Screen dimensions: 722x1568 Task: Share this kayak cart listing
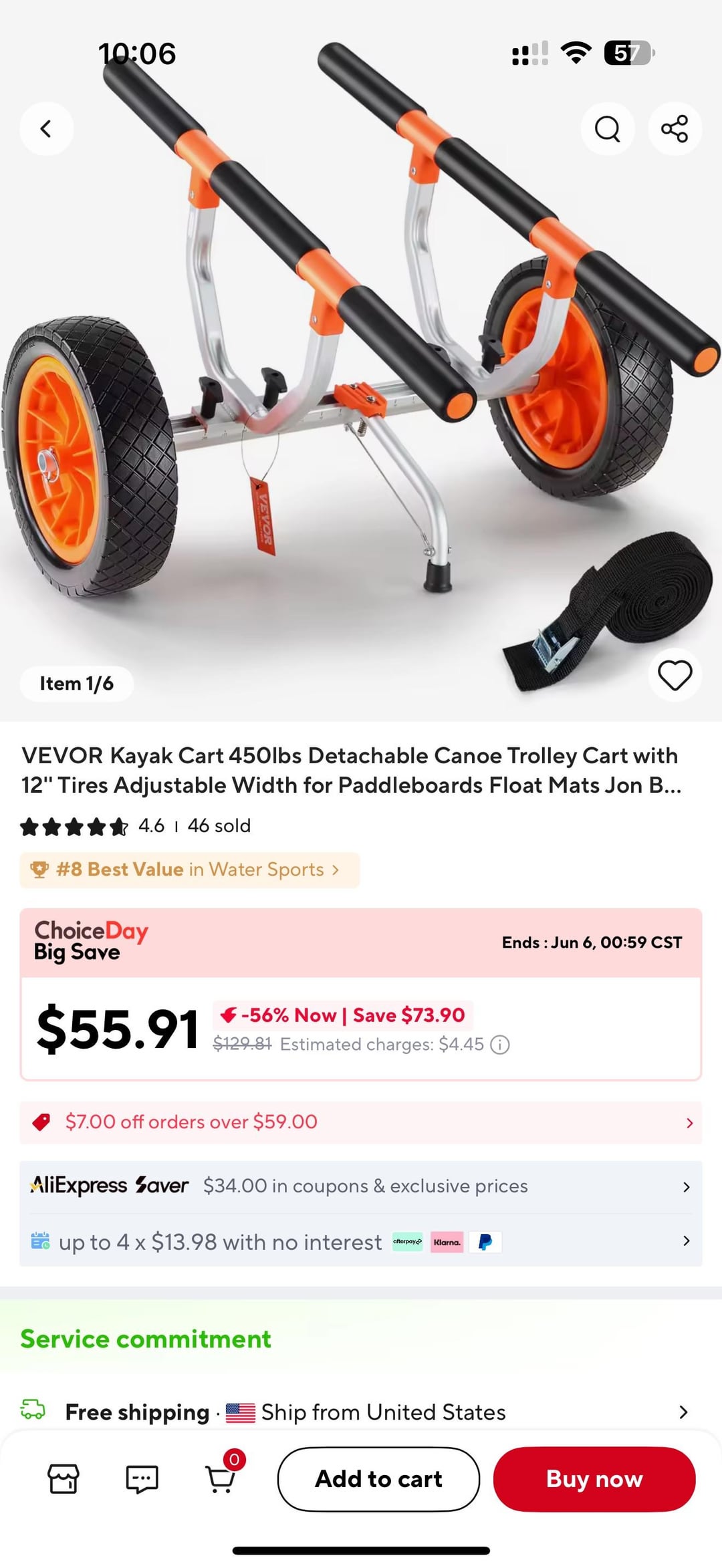point(675,128)
